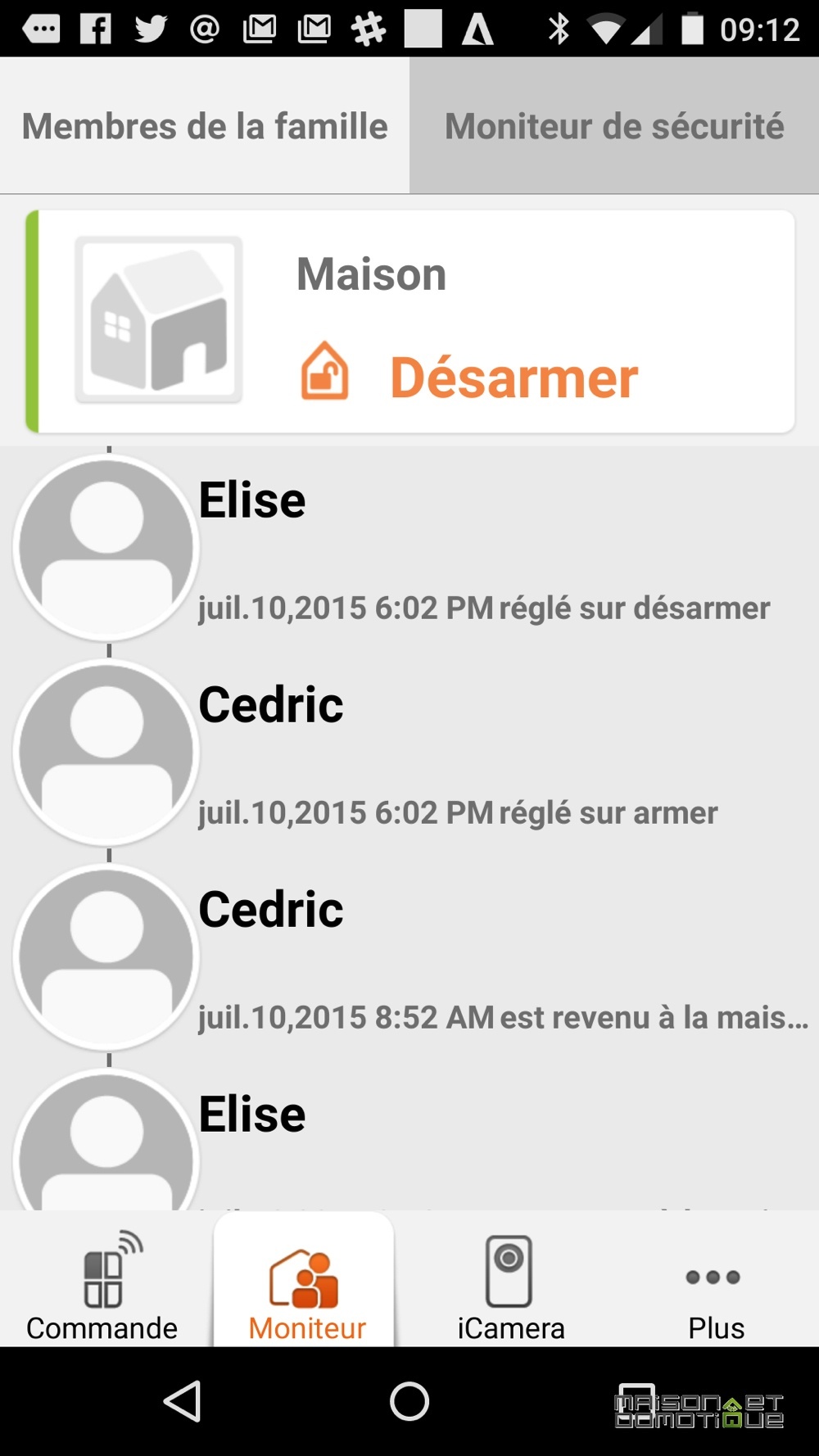The height and width of the screenshot is (1456, 819).
Task: Tap the system back button
Action: coord(183,1401)
